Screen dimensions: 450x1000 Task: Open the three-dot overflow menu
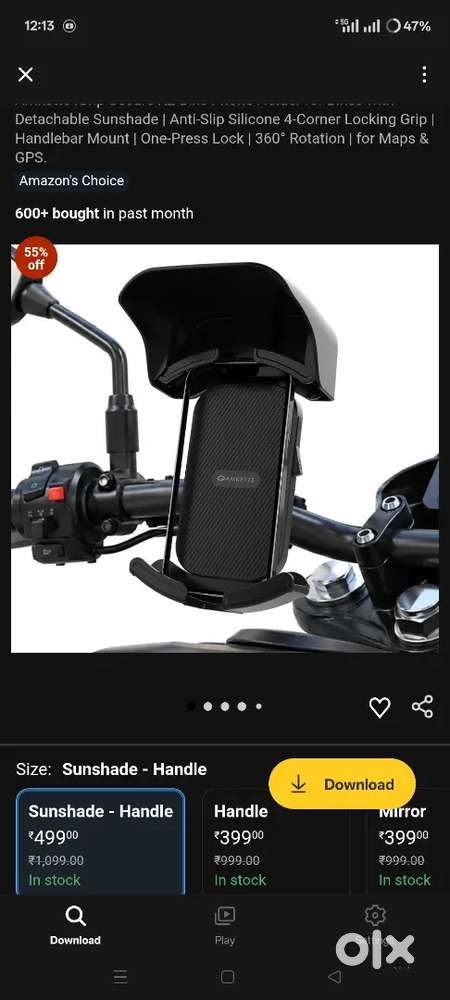[x=425, y=75]
